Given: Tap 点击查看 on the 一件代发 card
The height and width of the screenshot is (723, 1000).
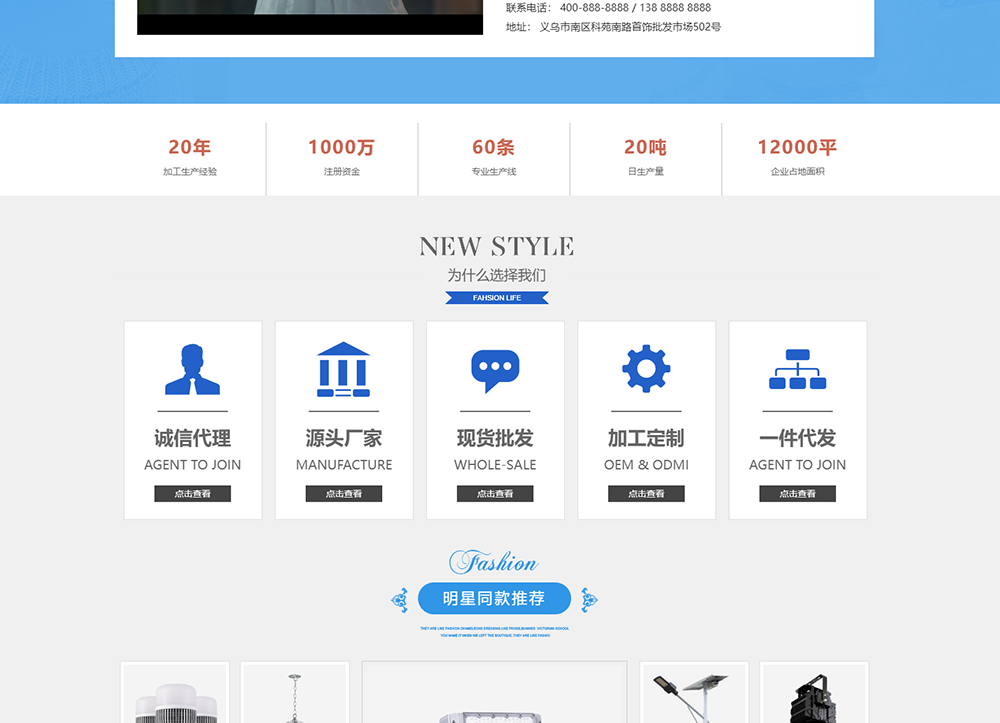Looking at the screenshot, I should (x=797, y=494).
